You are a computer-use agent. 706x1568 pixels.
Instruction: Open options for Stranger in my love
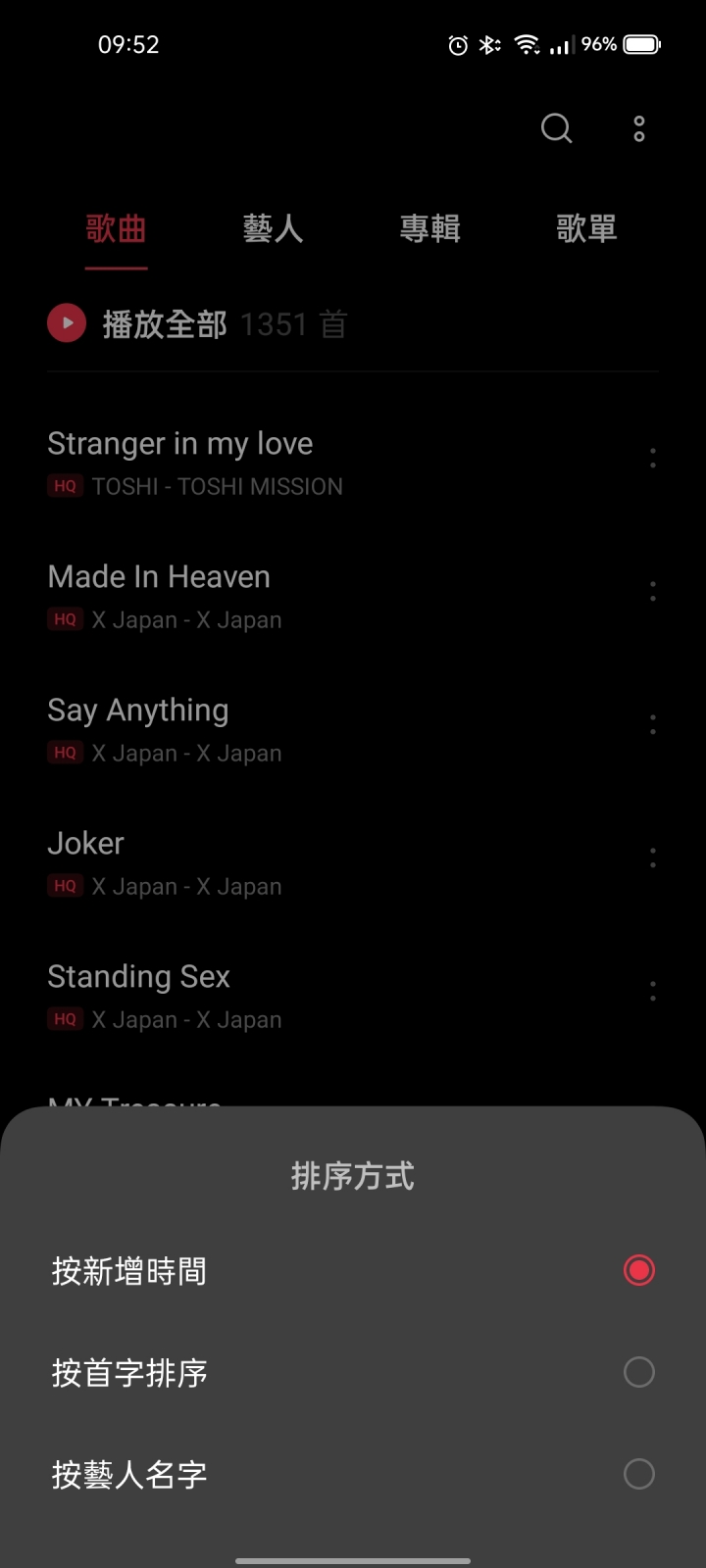pyautogui.click(x=653, y=458)
